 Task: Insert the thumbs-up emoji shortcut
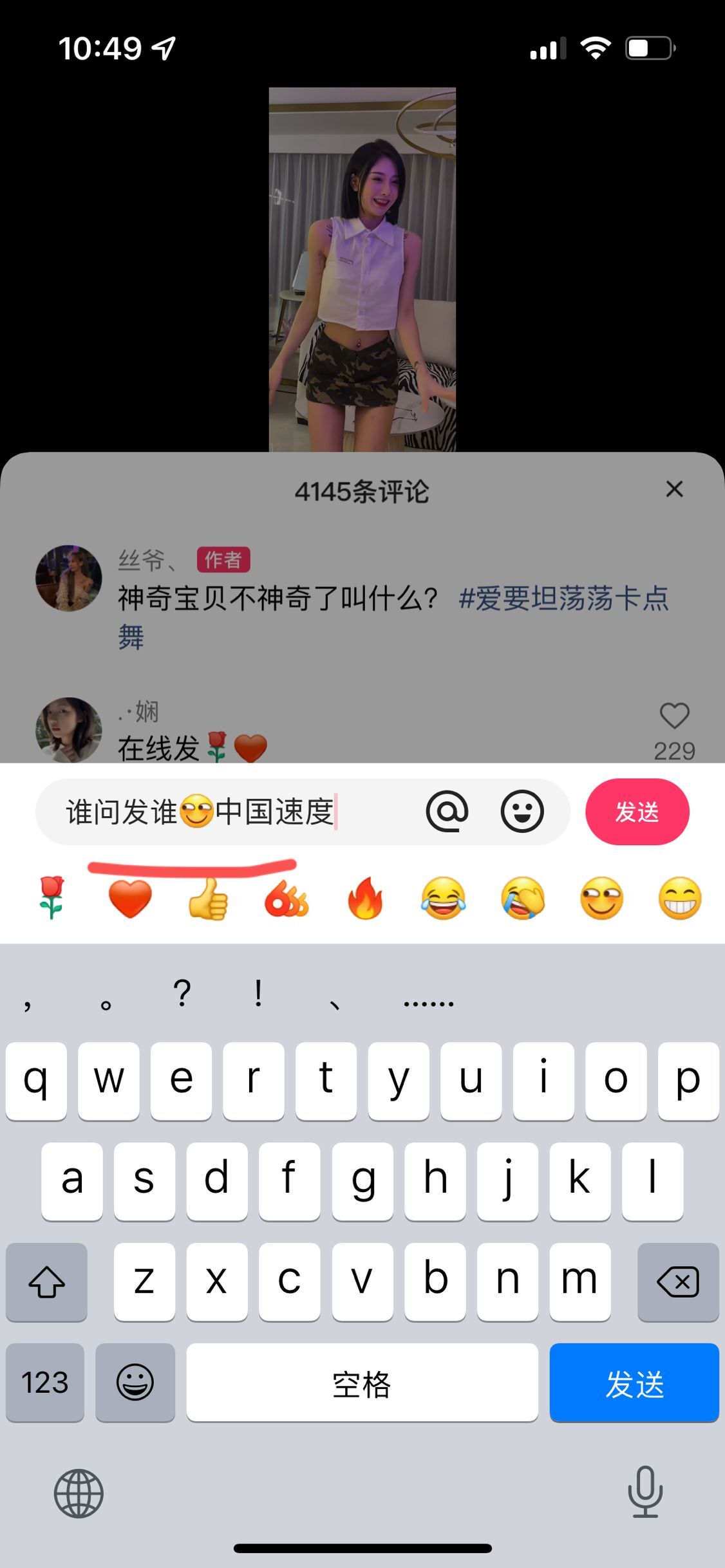[x=209, y=898]
